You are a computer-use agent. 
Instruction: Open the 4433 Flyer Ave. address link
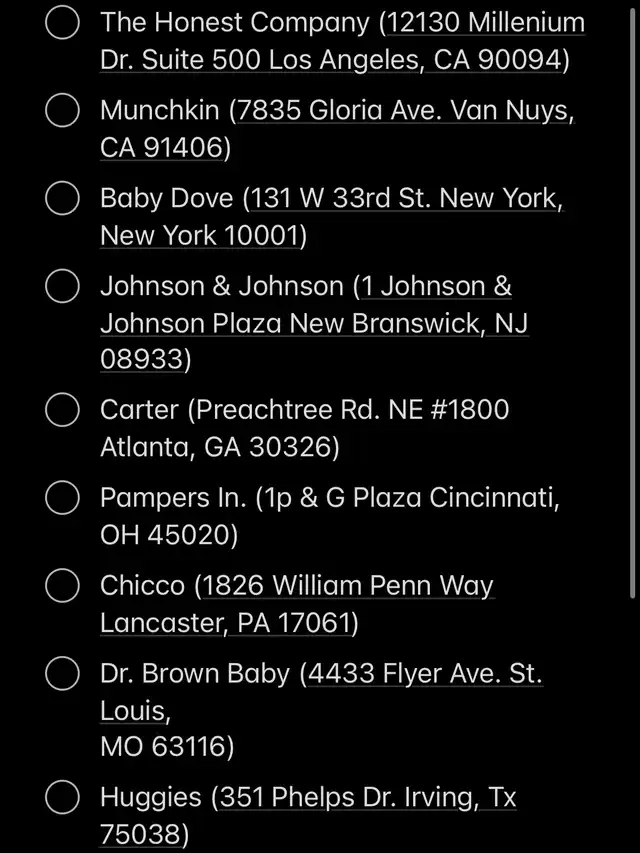pos(425,674)
